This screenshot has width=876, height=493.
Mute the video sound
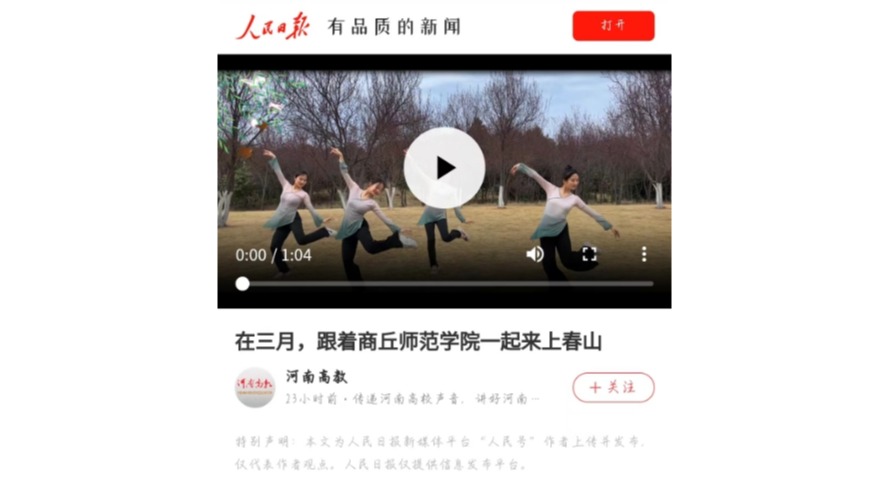click(x=535, y=254)
